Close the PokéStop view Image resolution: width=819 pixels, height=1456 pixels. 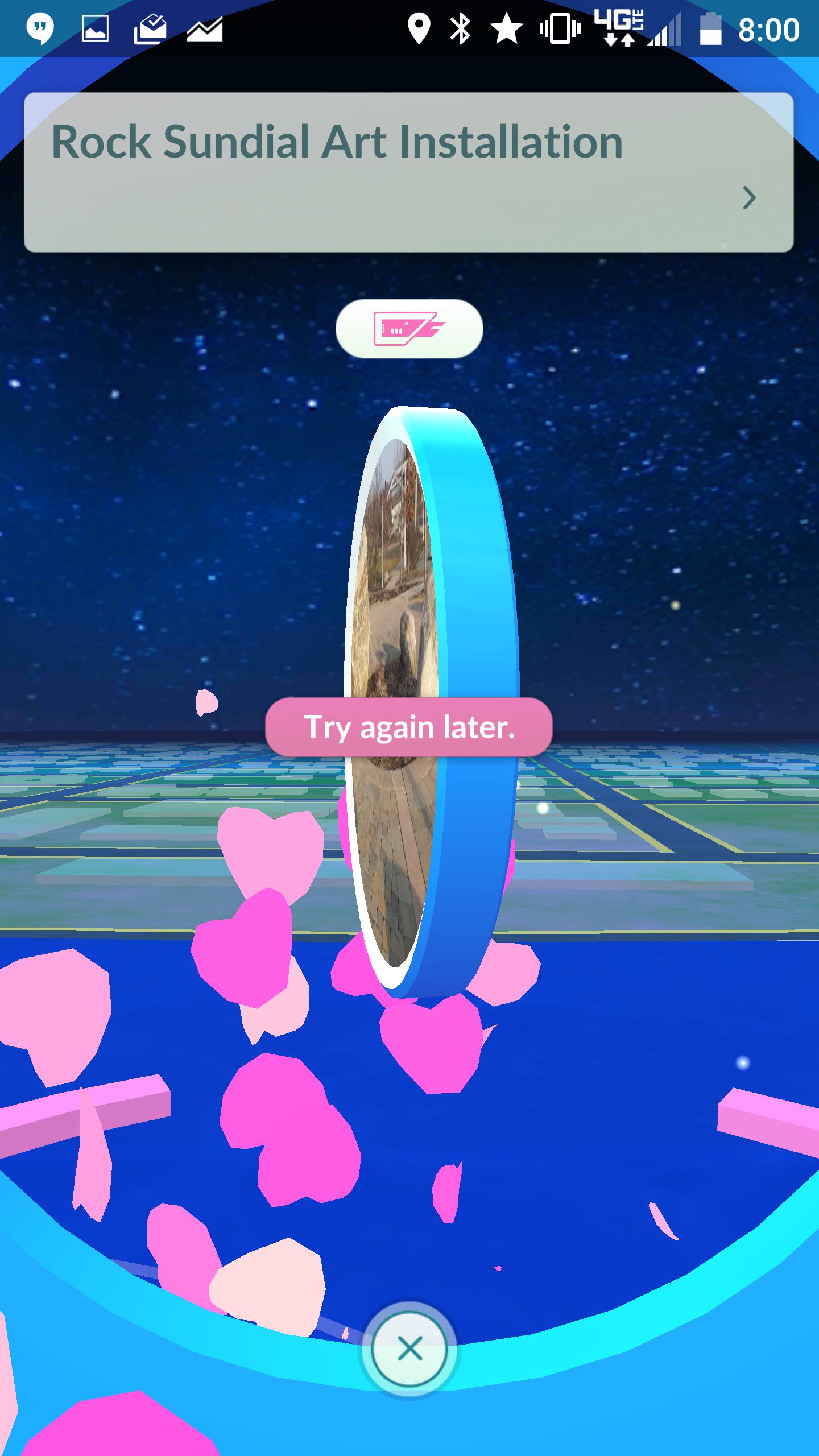(409, 1349)
